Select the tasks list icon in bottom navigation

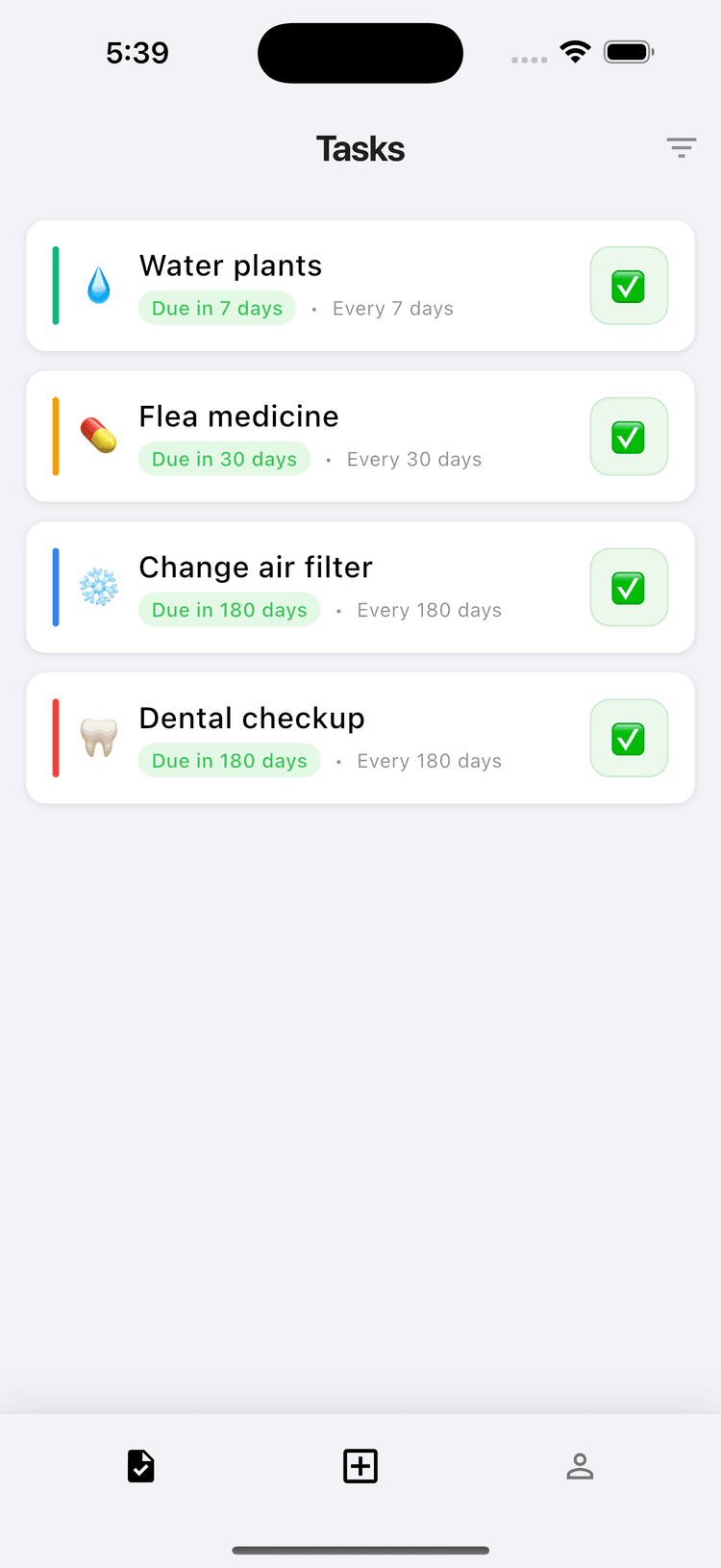point(140,1466)
